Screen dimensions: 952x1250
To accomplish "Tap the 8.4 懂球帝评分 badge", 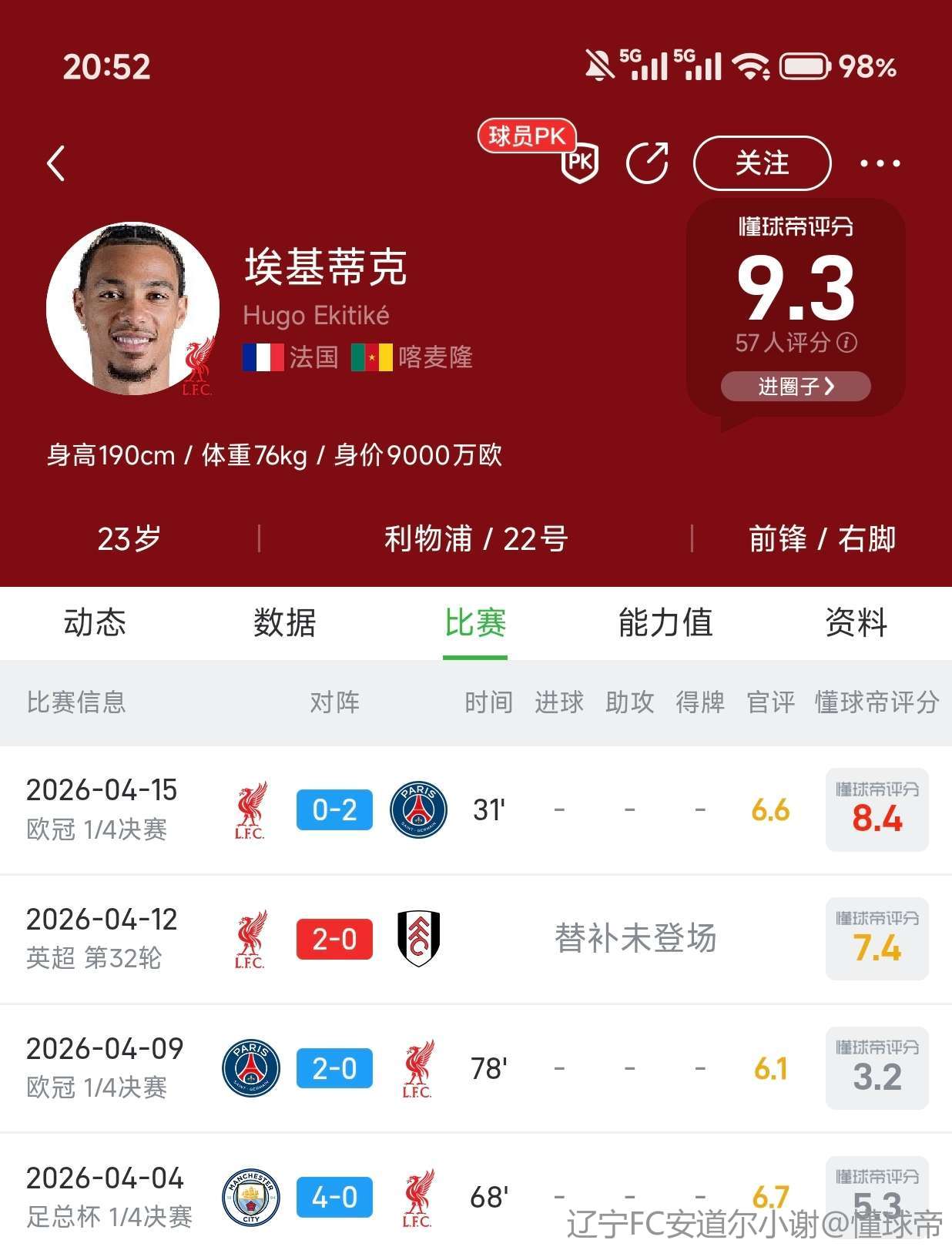I will coord(877,809).
